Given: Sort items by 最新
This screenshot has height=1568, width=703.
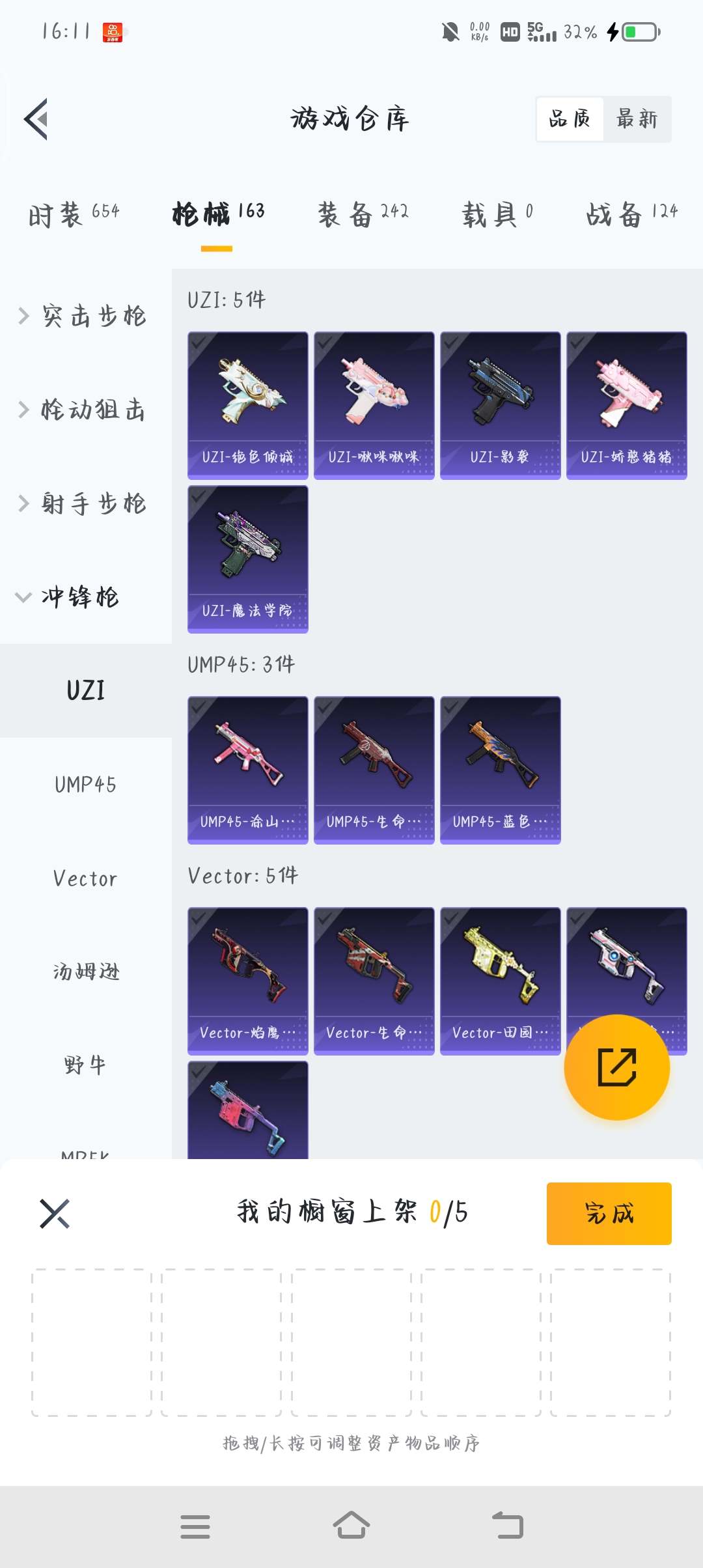Looking at the screenshot, I should point(637,119).
